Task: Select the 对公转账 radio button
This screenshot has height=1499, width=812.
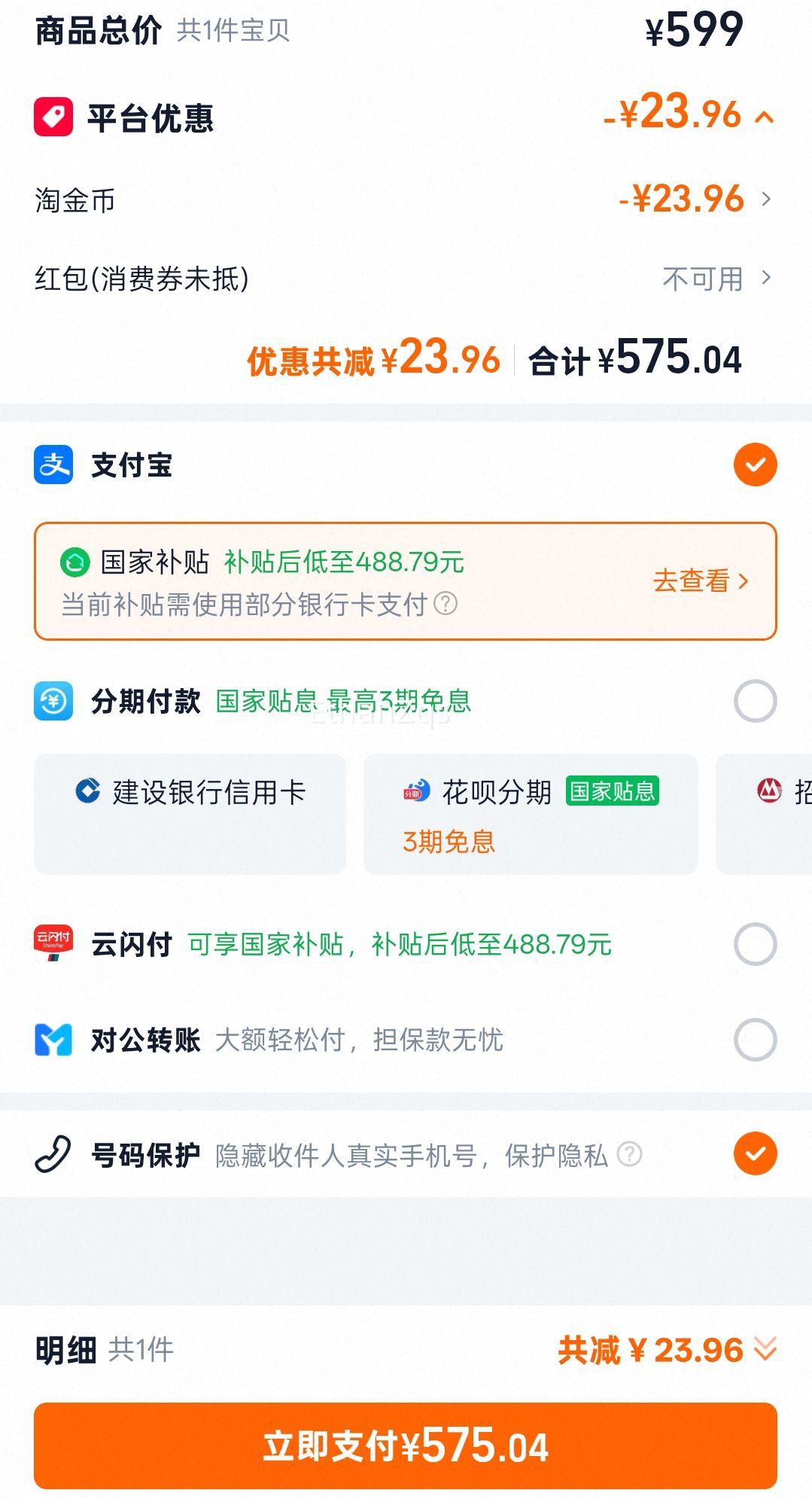Action: [755, 1043]
